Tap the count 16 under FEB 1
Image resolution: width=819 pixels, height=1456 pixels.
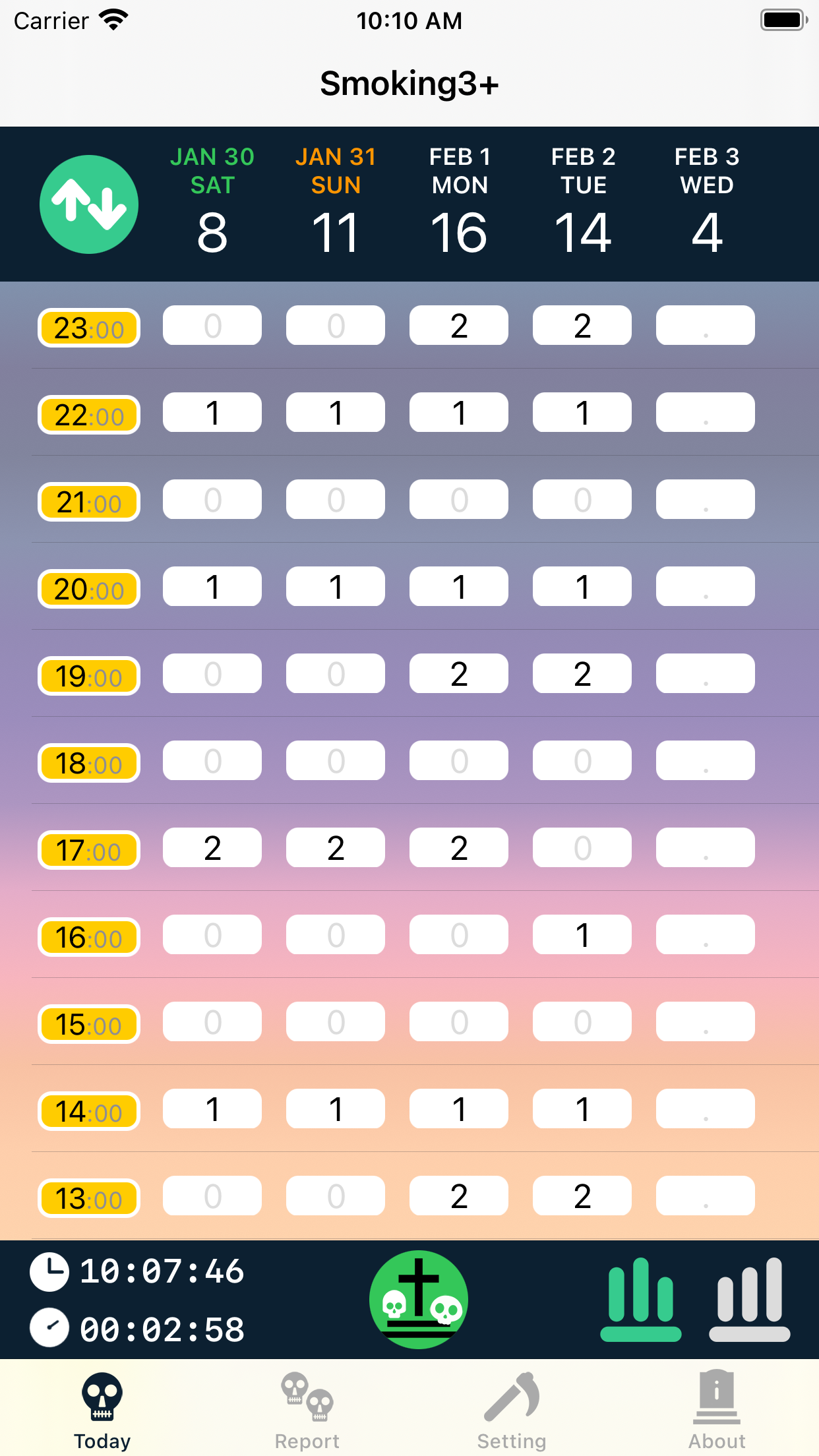[x=459, y=232]
